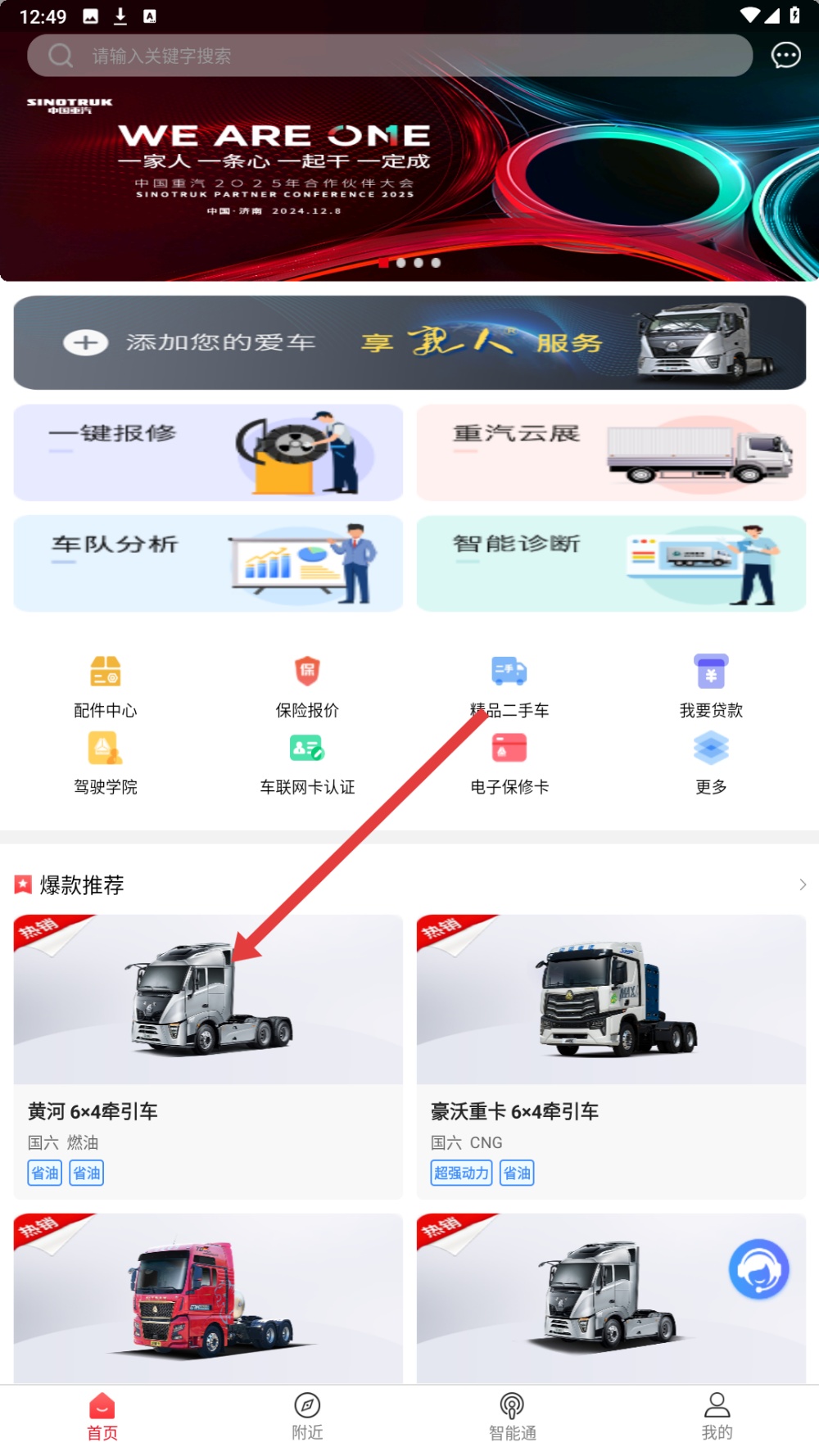Enter 驾驶学院 driving academy

(106, 762)
